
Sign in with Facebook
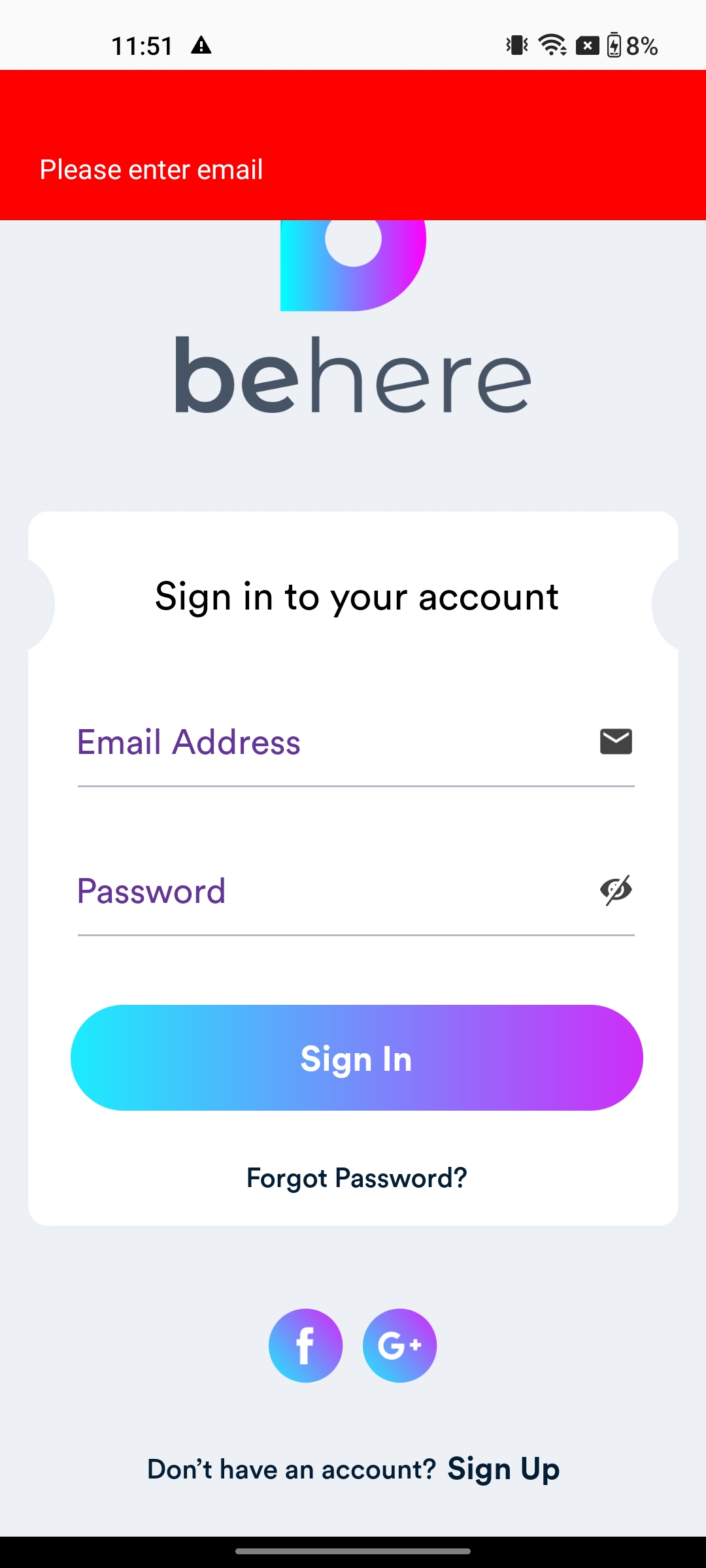click(x=305, y=1345)
